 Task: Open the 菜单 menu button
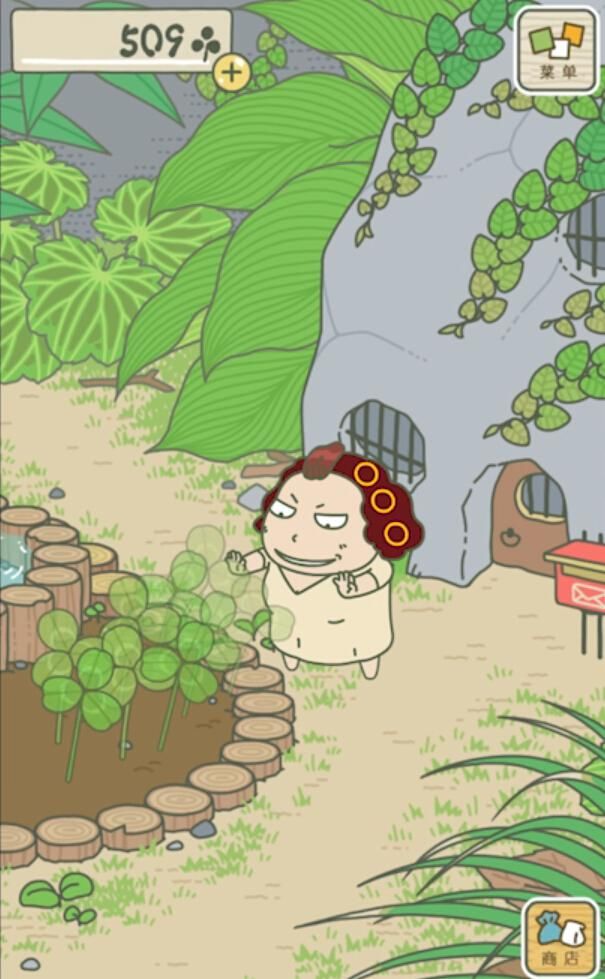pyautogui.click(x=555, y=48)
